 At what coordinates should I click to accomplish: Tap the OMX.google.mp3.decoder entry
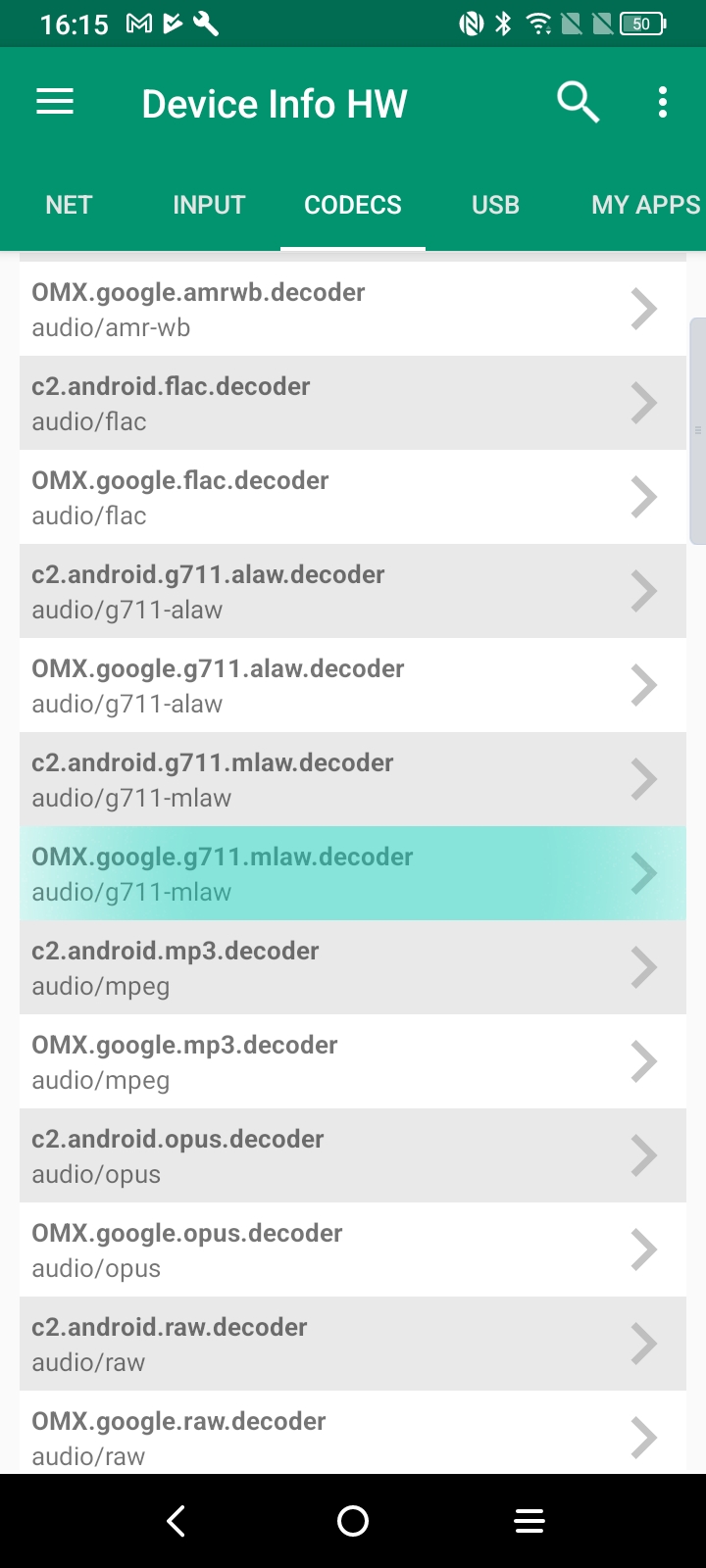352,1061
